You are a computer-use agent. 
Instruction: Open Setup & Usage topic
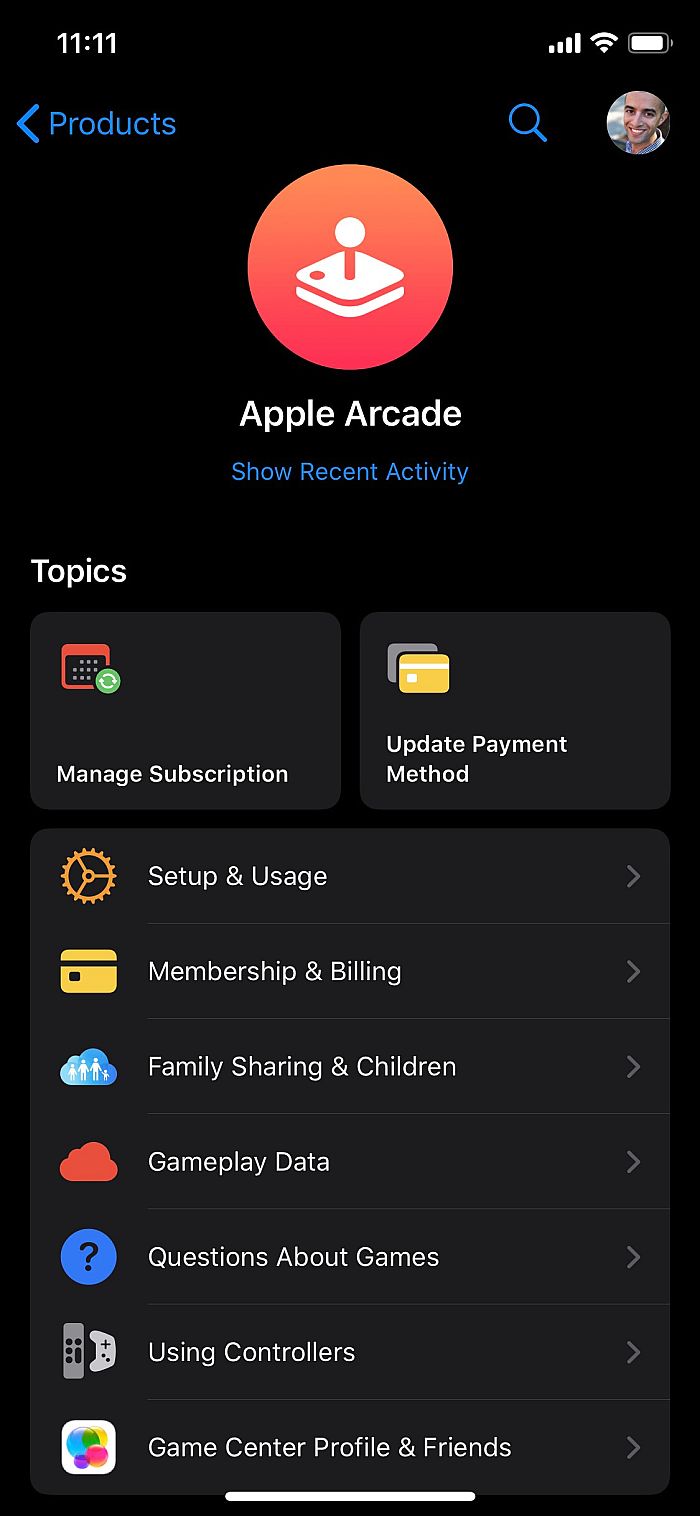point(350,877)
